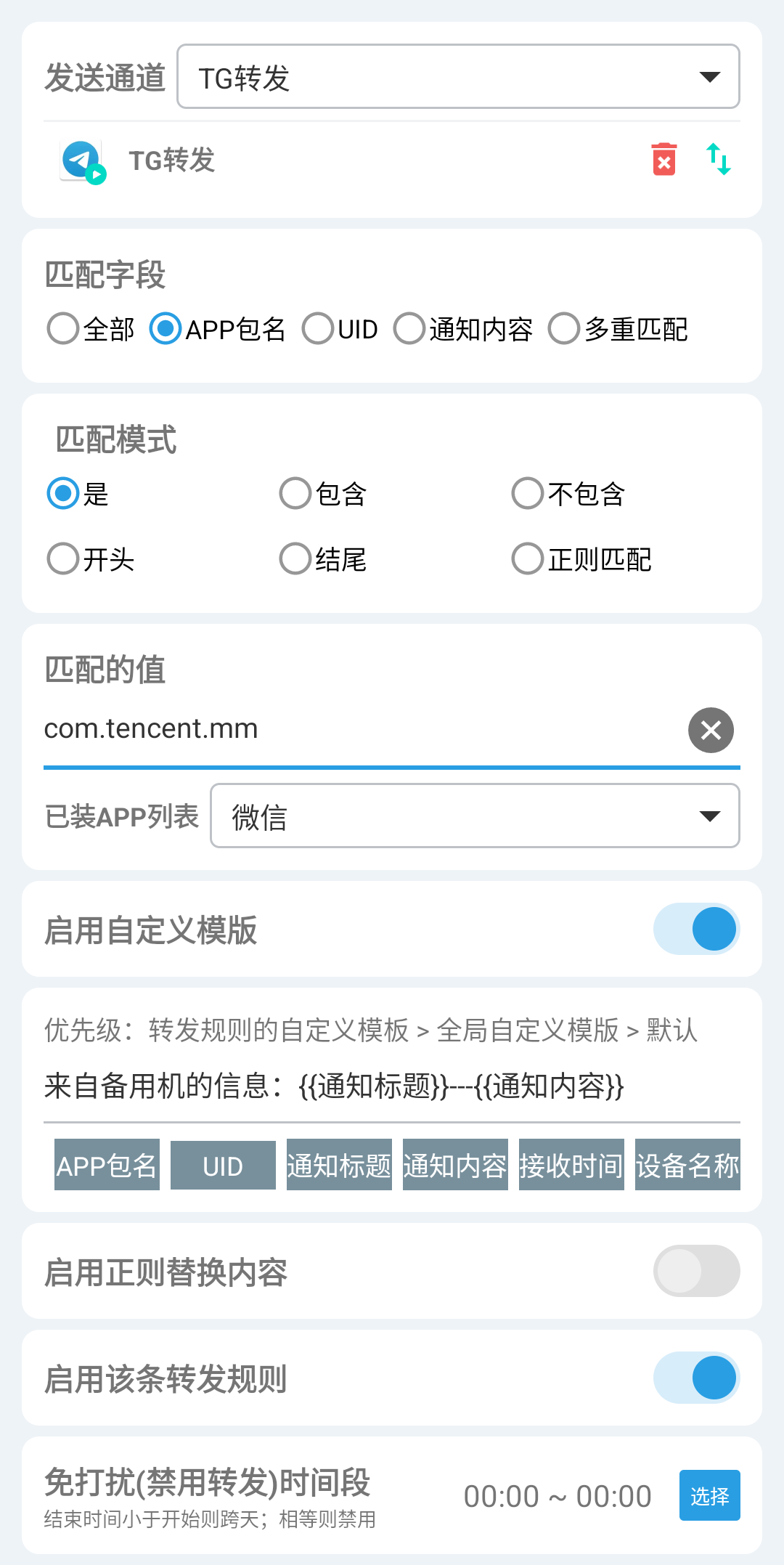The width and height of the screenshot is (784, 1565).
Task: Clear the com.tencent.mm match value
Action: (x=711, y=730)
